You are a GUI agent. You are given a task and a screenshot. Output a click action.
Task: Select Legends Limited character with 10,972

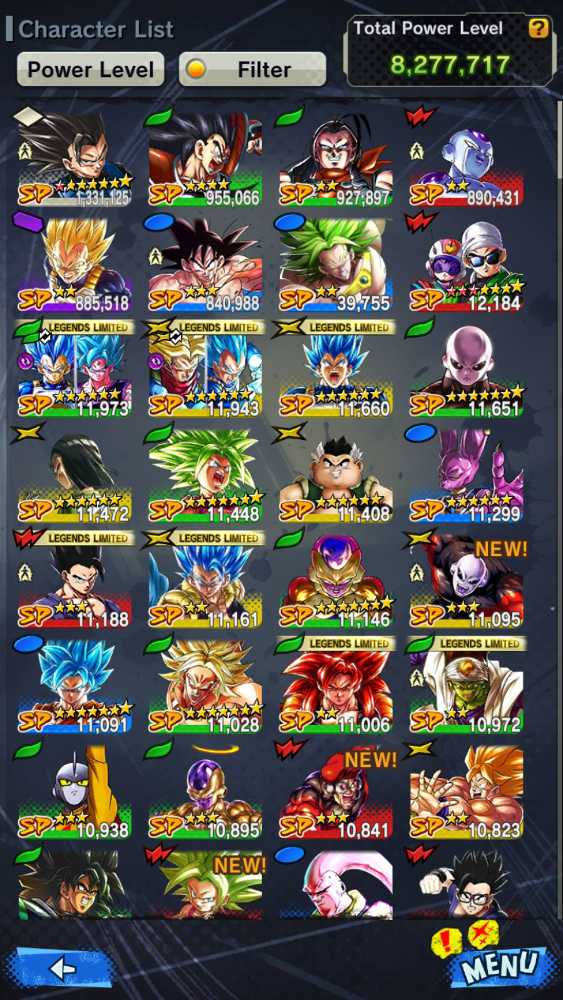(x=466, y=685)
